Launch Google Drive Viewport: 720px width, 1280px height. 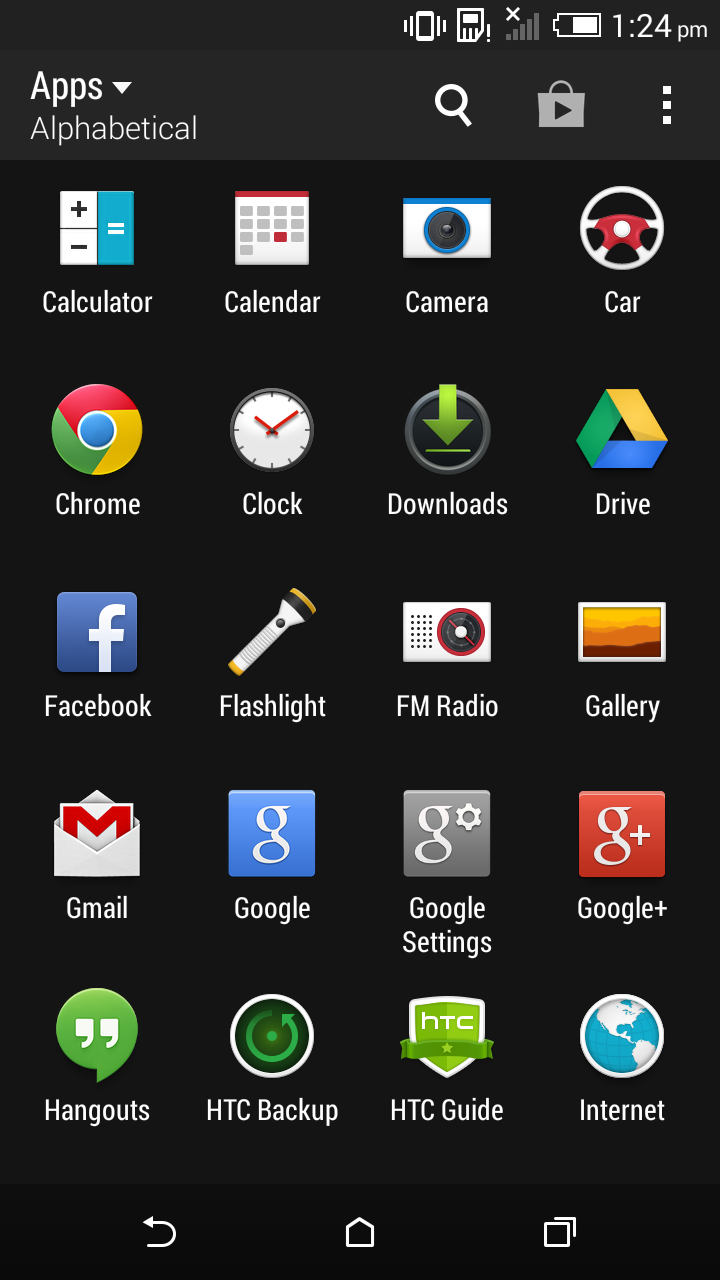click(622, 452)
